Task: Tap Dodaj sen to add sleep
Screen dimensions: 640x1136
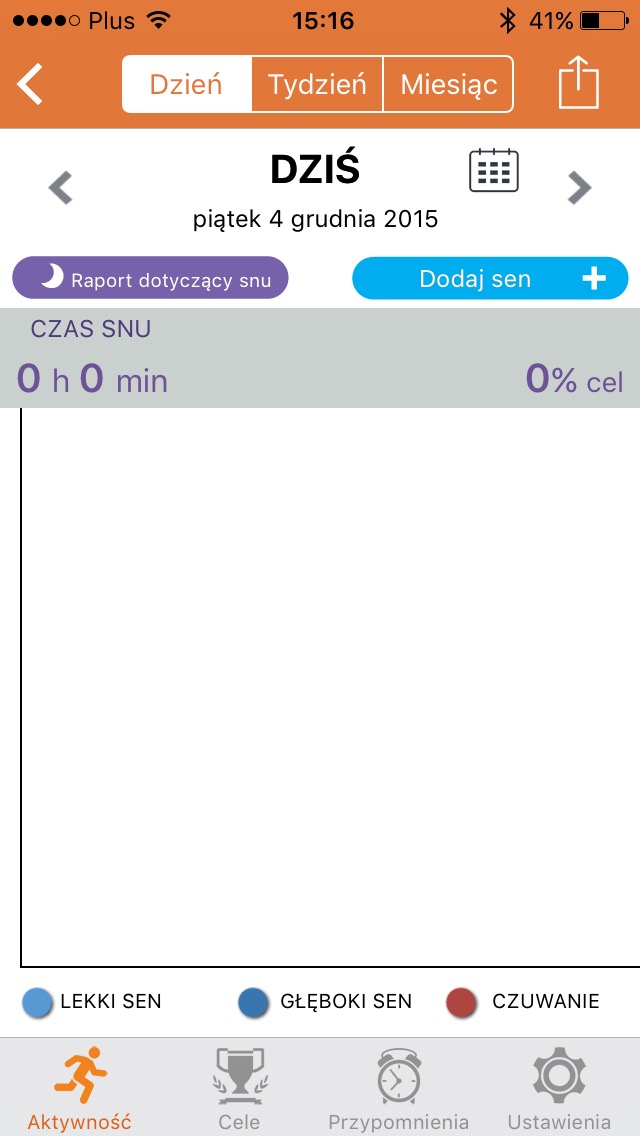Action: tap(490, 277)
